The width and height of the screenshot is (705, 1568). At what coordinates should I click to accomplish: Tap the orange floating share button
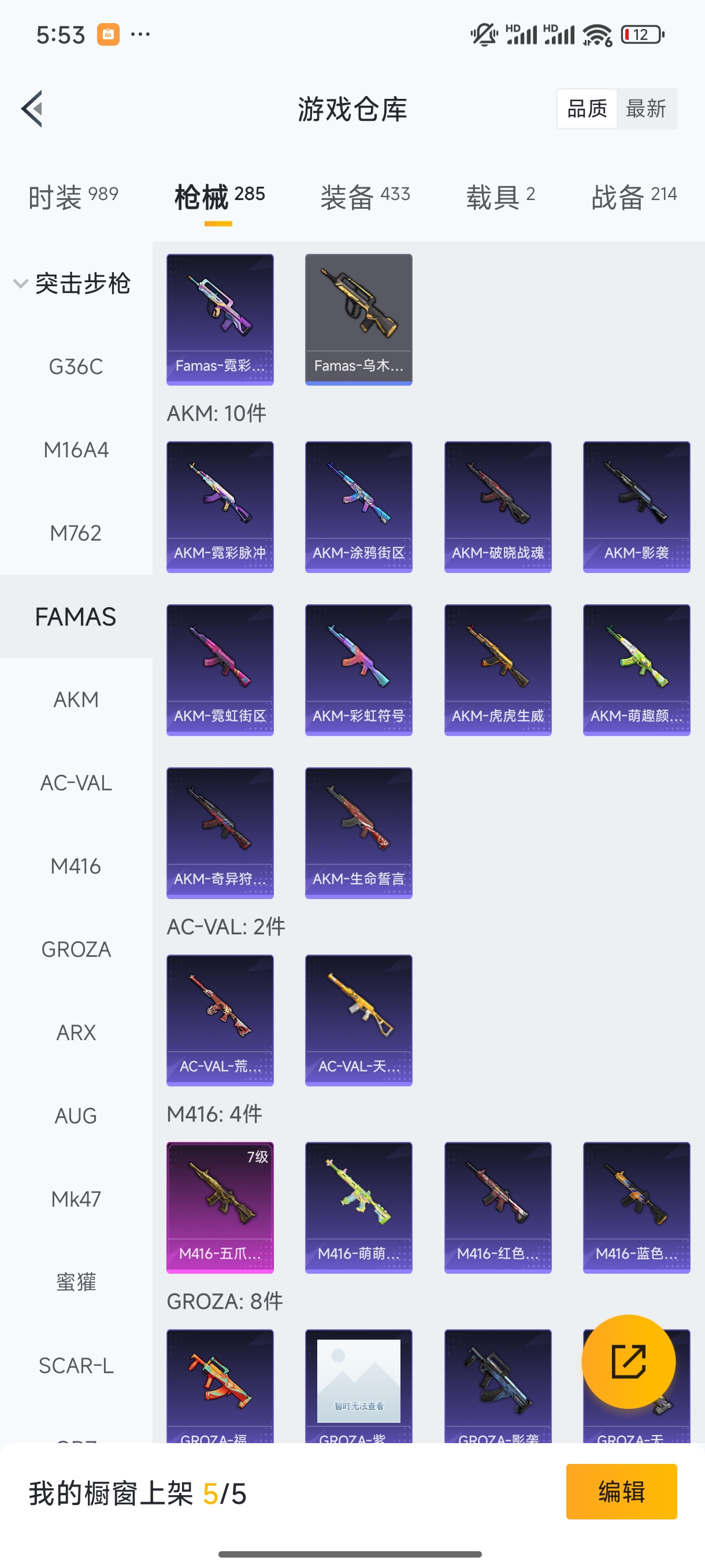628,1362
